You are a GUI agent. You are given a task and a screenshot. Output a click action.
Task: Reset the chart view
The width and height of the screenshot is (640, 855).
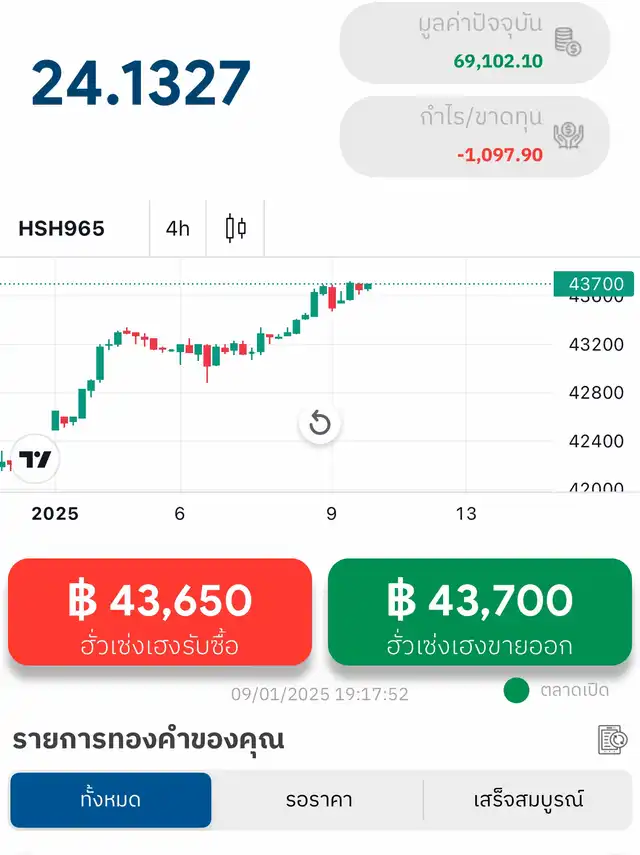pos(320,424)
